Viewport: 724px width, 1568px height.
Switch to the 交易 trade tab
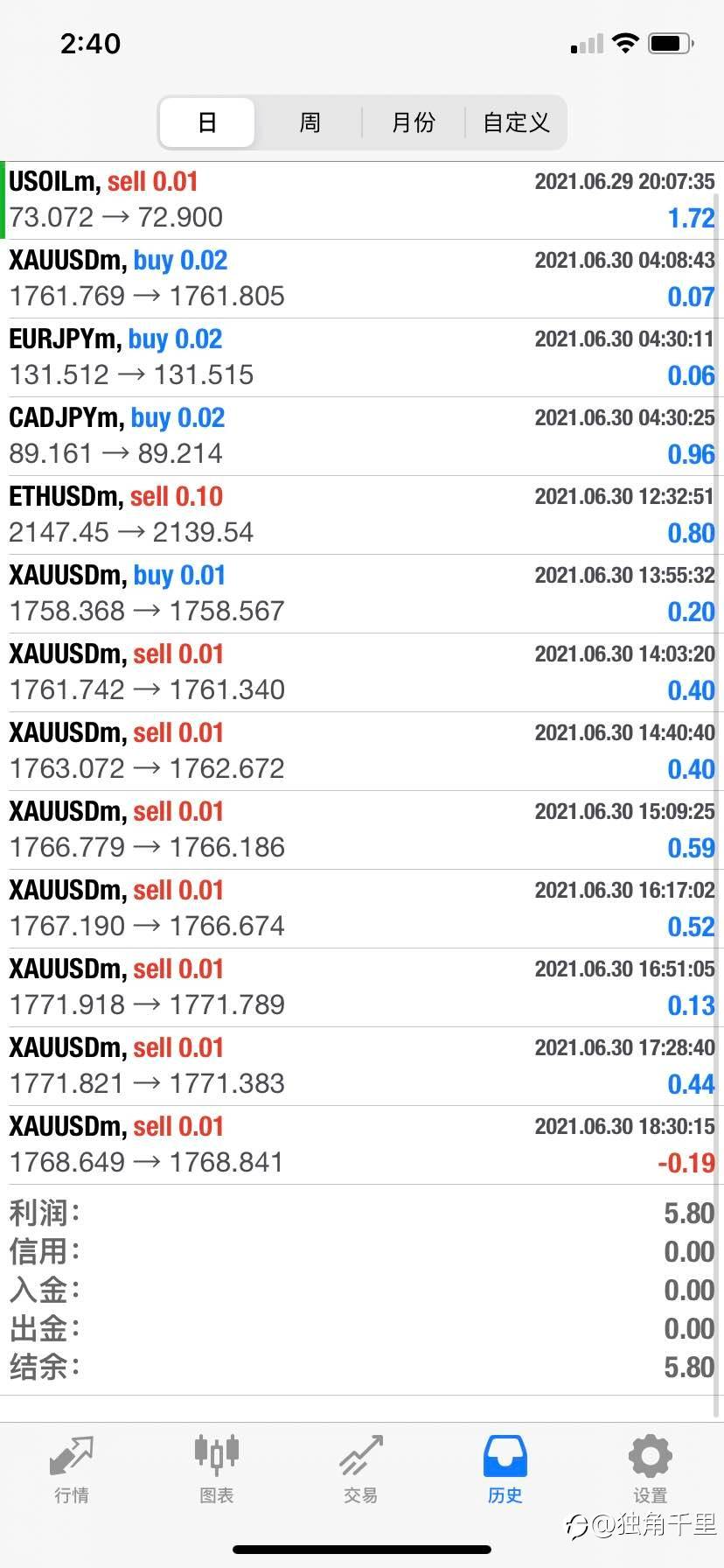(360, 1471)
